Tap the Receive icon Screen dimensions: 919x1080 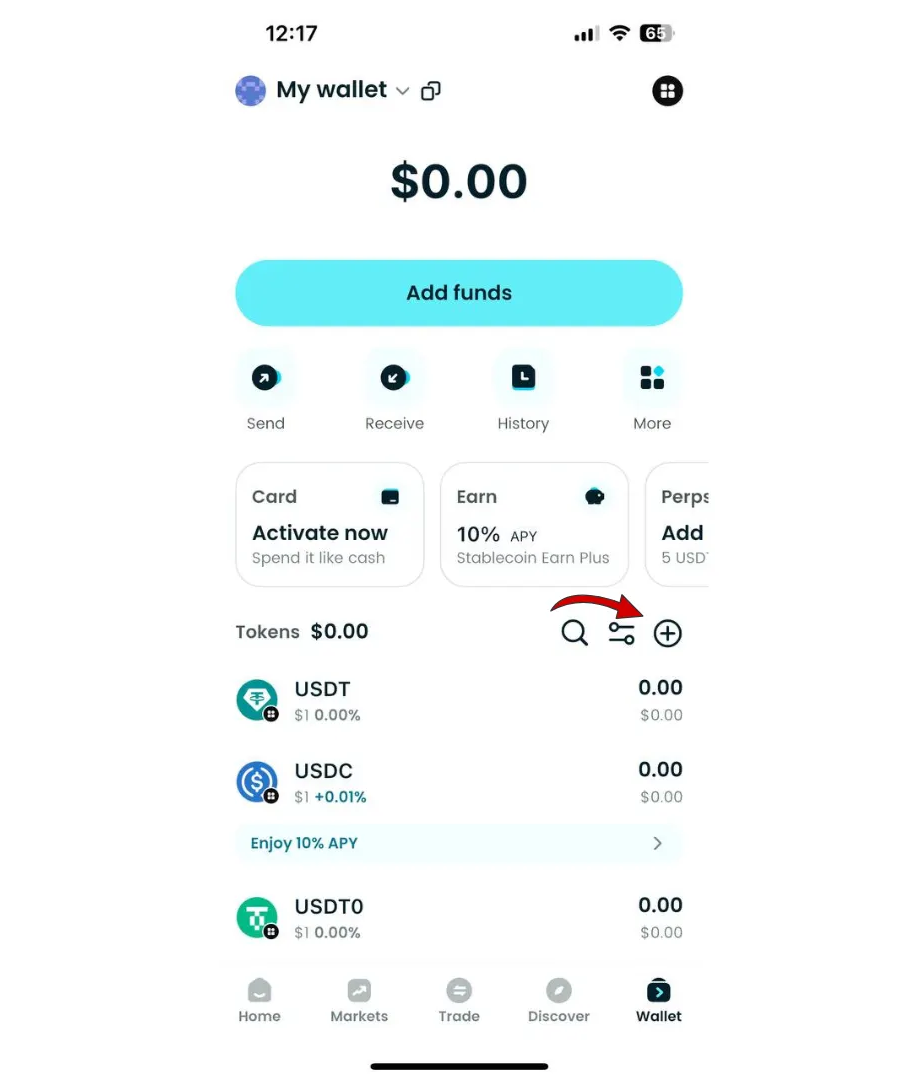point(394,377)
